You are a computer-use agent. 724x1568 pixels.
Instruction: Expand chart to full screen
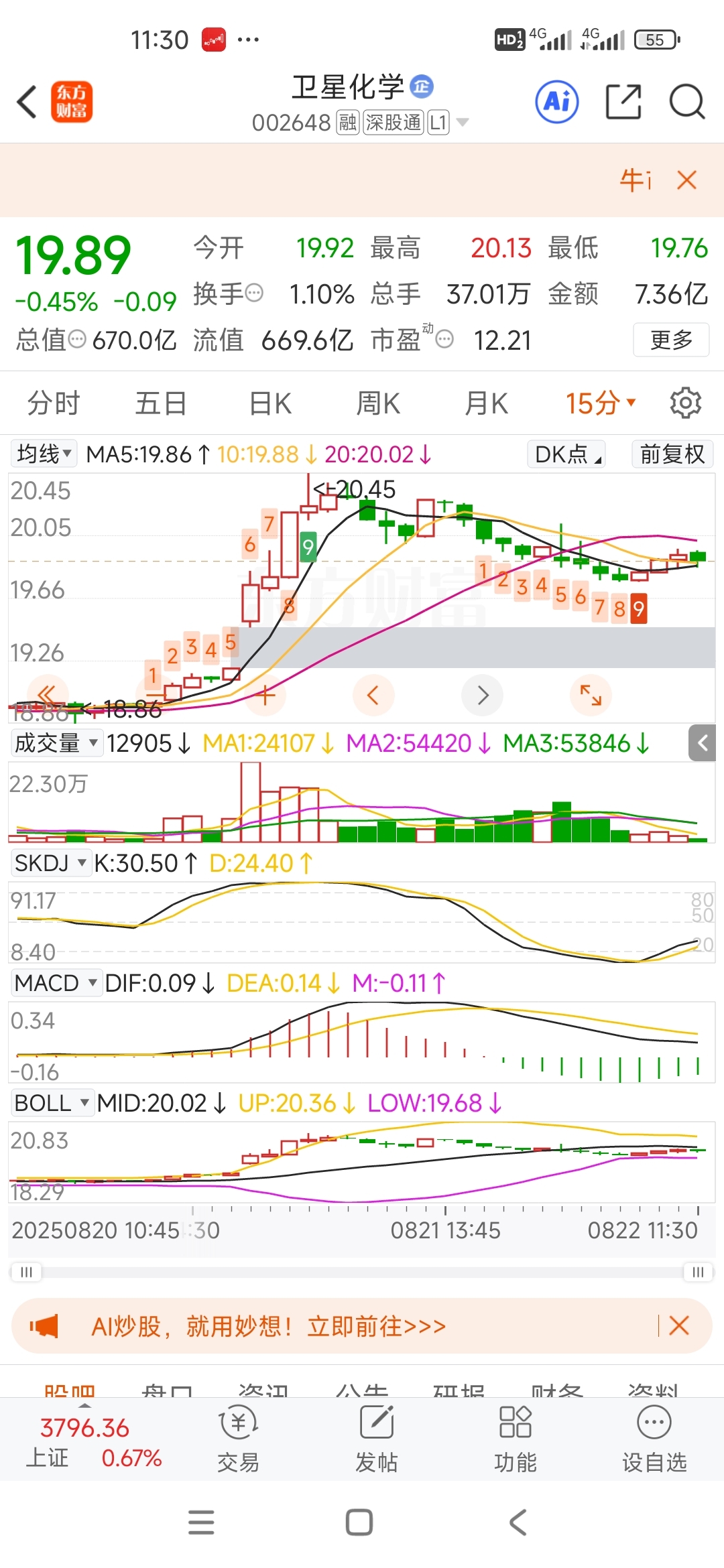point(591,695)
